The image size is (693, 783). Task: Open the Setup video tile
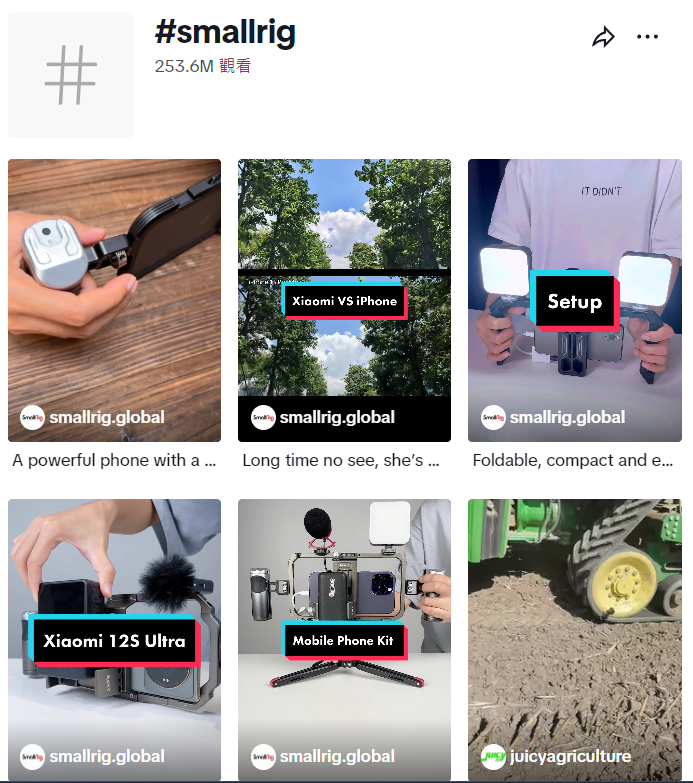574,300
